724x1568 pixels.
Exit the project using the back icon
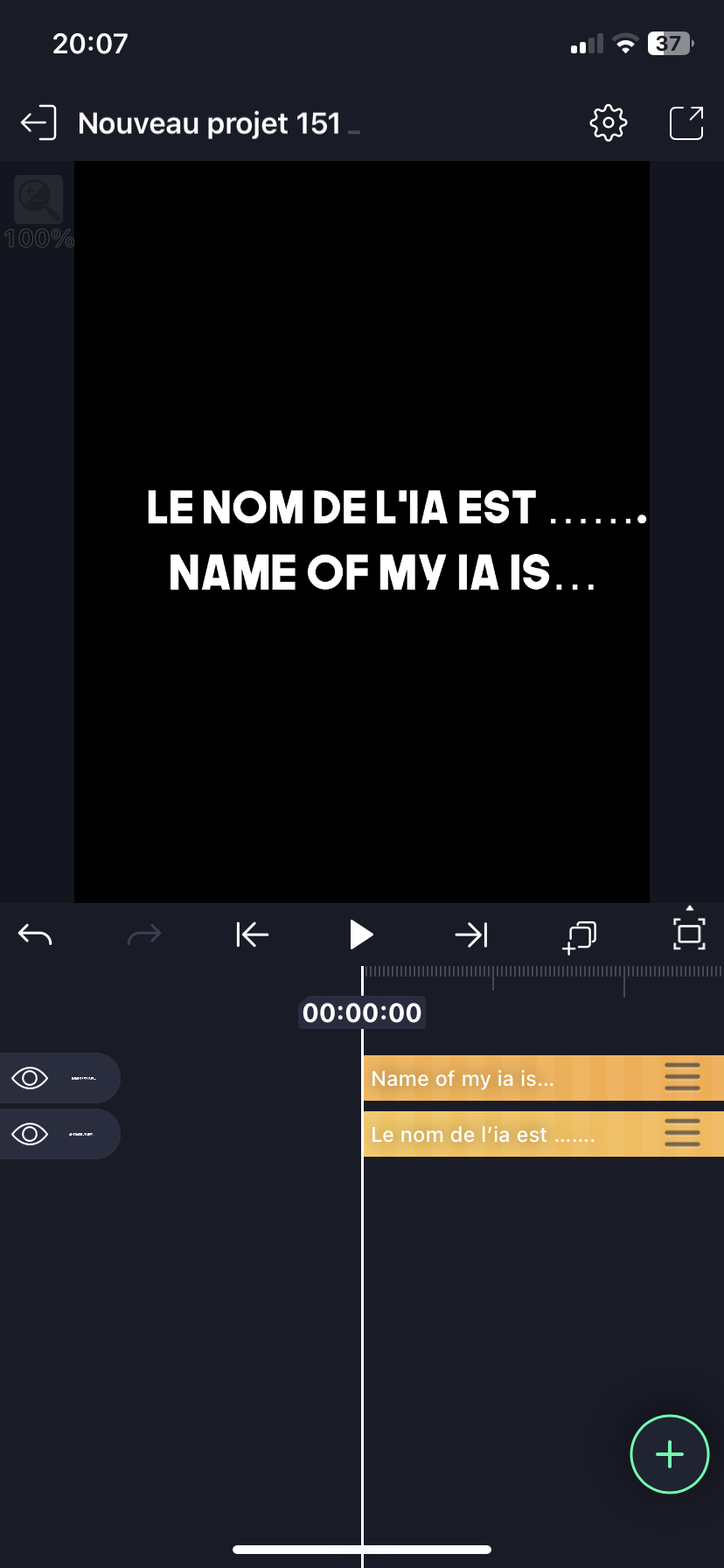pos(38,123)
